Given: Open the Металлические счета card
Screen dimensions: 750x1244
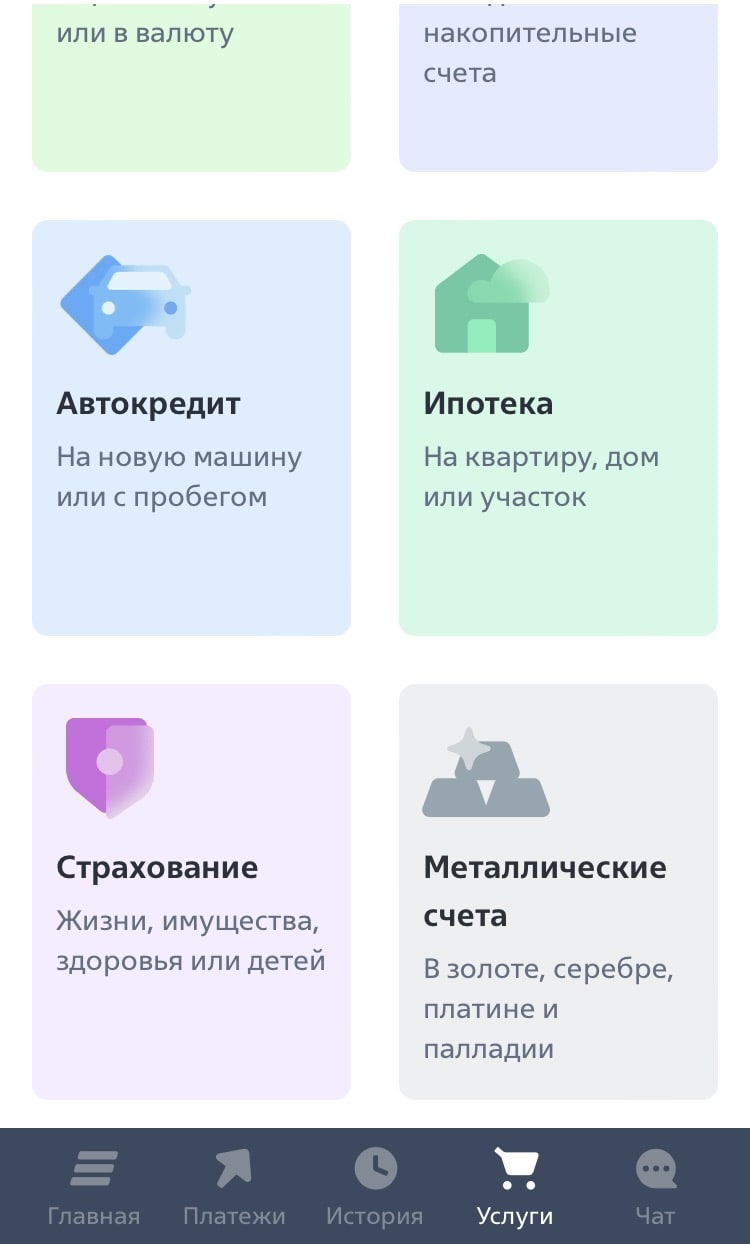Looking at the screenshot, I should pyautogui.click(x=558, y=891).
